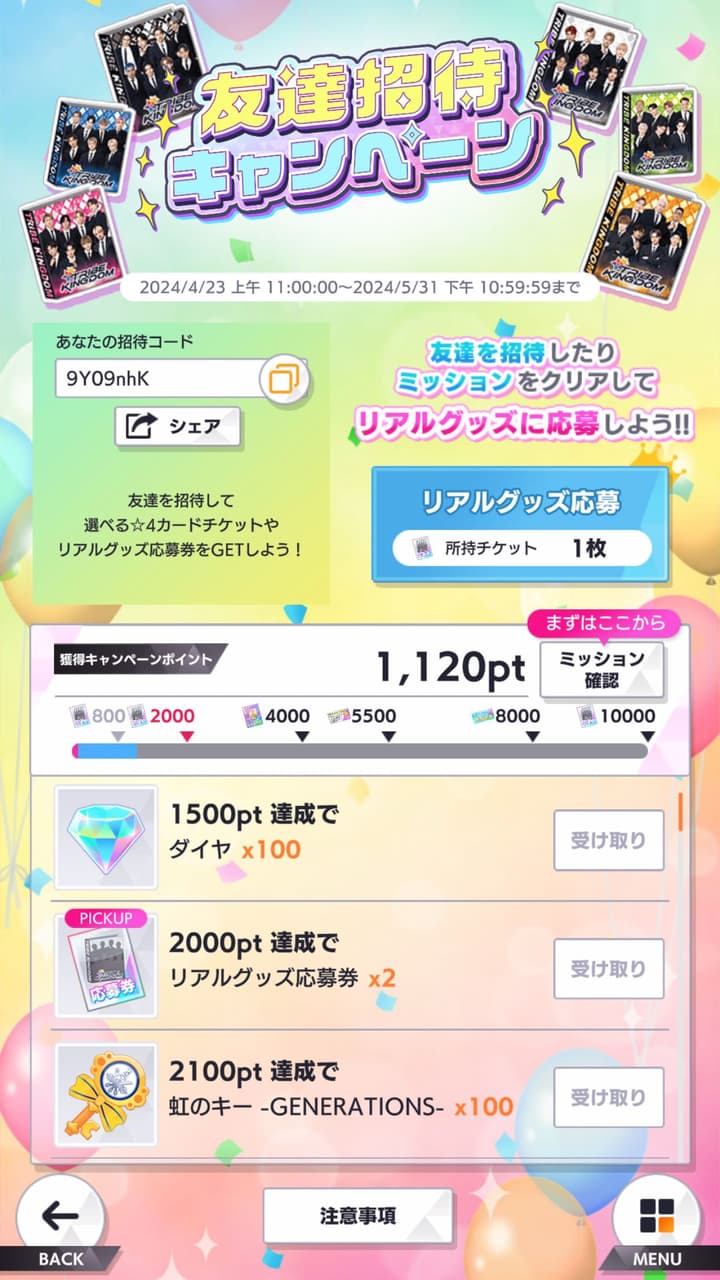Tap the 応募券 ticket icon next to PICKUP
This screenshot has width=720, height=1280.
(105, 967)
